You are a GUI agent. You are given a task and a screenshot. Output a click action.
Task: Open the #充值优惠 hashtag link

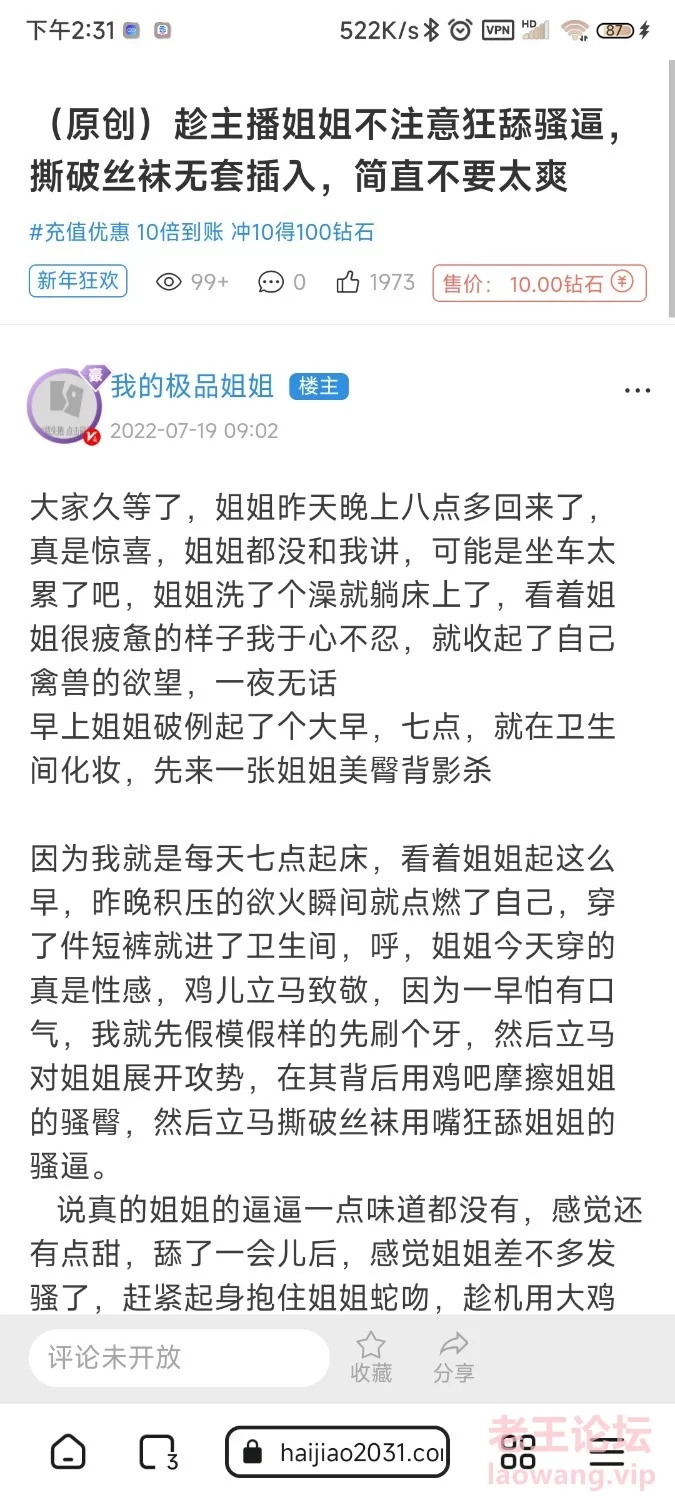tap(202, 233)
